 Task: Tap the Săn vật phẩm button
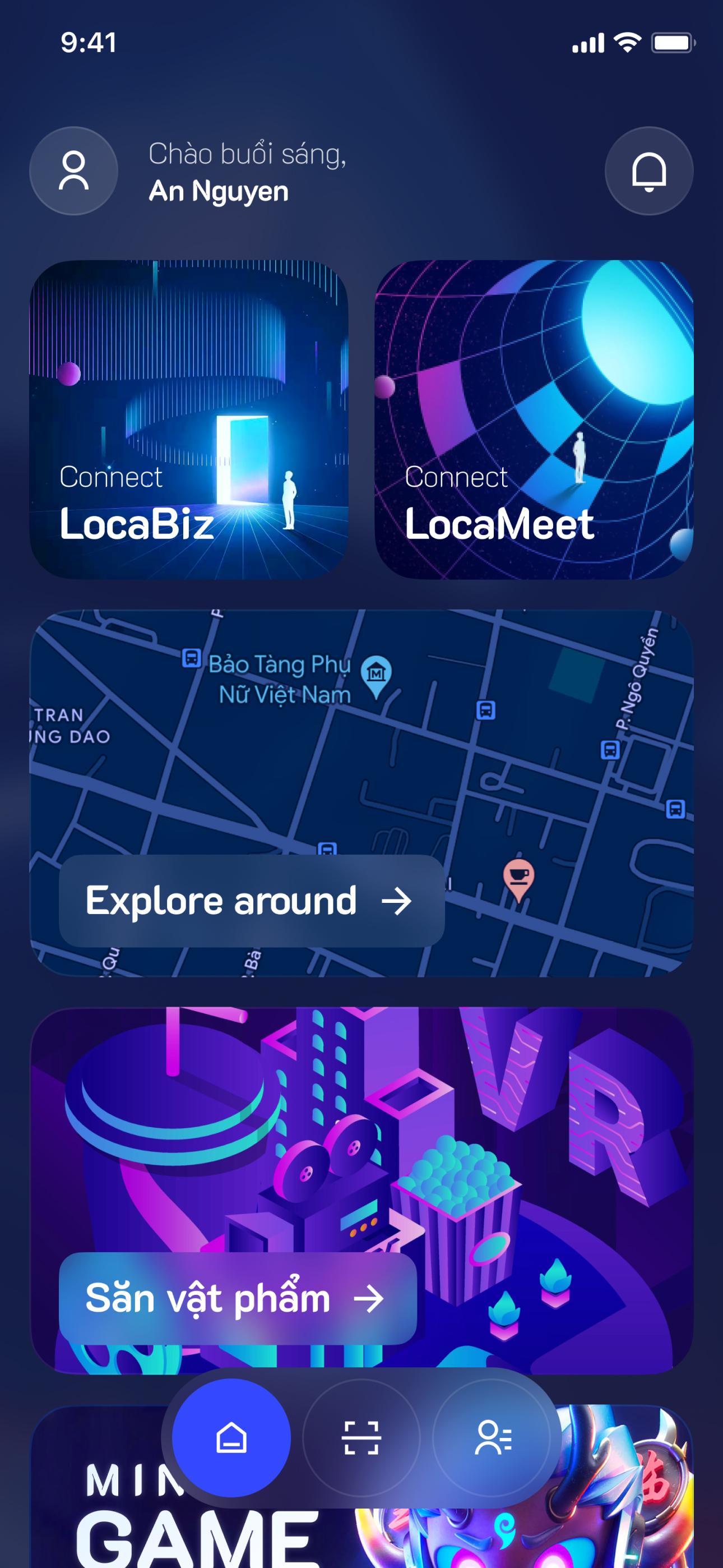pyautogui.click(x=237, y=1298)
